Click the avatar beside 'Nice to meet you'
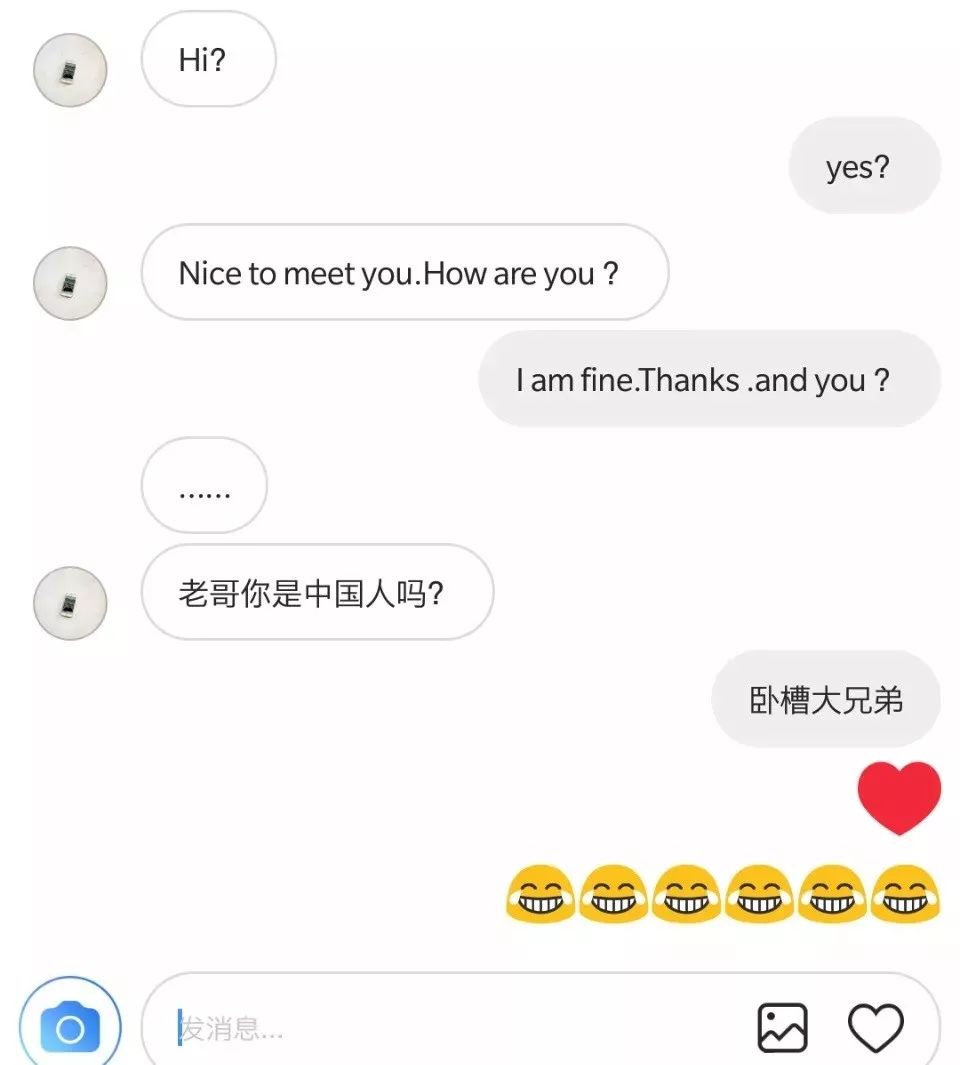Screen dimensions: 960x1065 69,283
